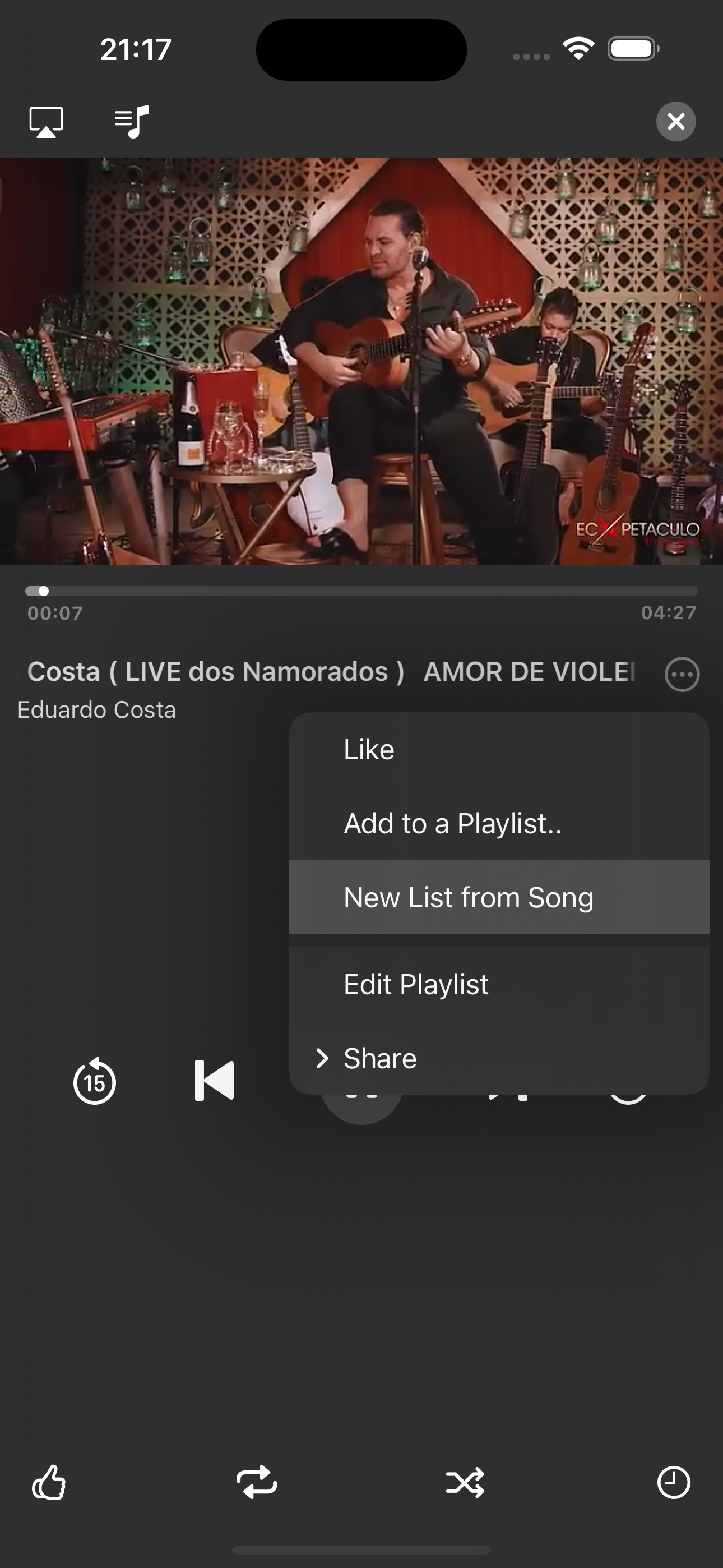Select New List from Song
723x1568 pixels.
pos(499,897)
